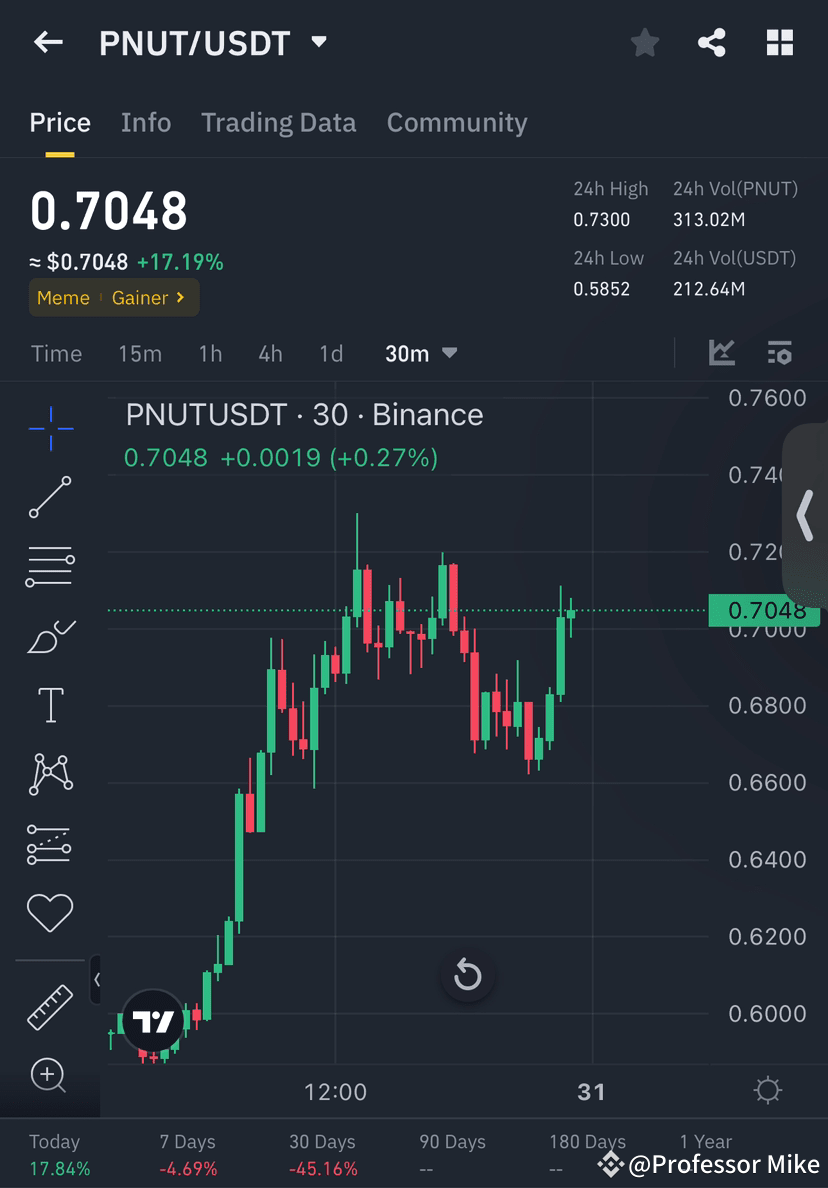Open the Fibonacci/horizontal lines tool
Screen dimensions: 828x1188
(50, 565)
